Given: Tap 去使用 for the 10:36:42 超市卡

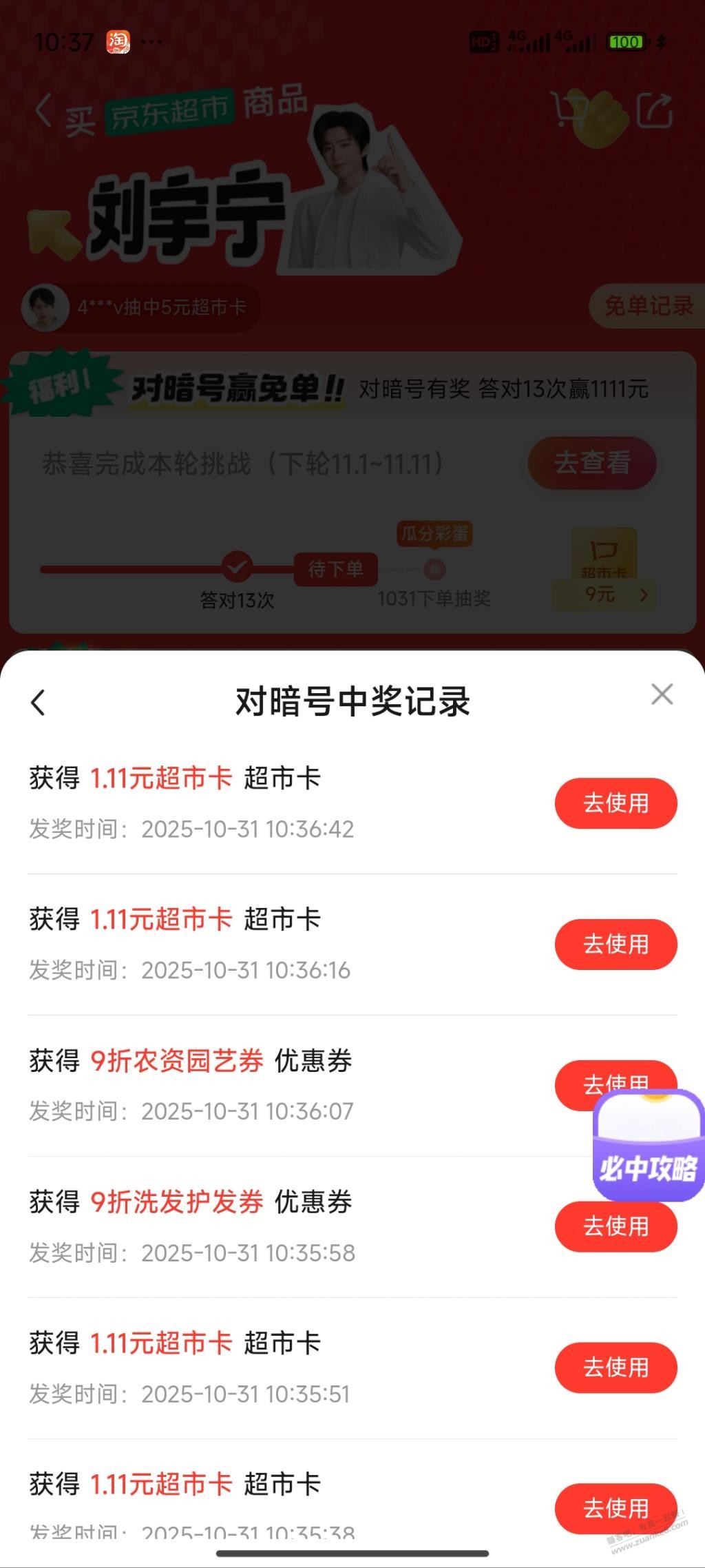Looking at the screenshot, I should 615,803.
